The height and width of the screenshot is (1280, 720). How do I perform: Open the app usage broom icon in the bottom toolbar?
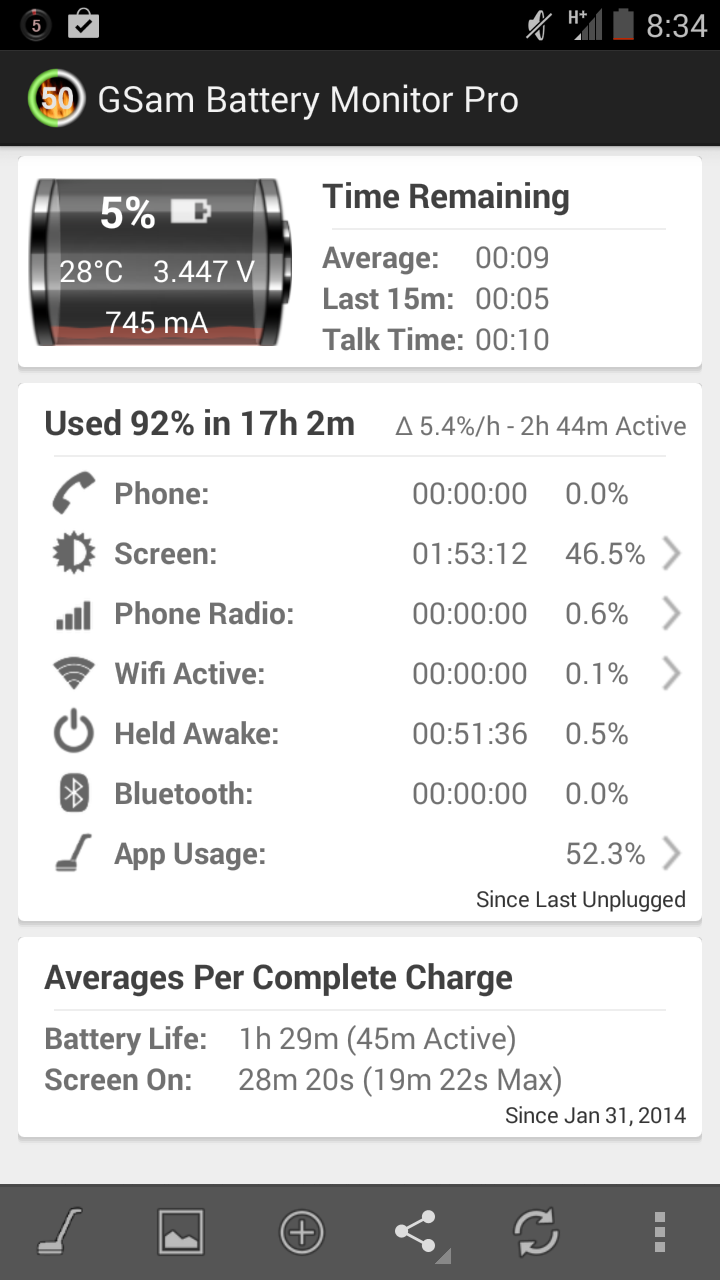tap(60, 1231)
